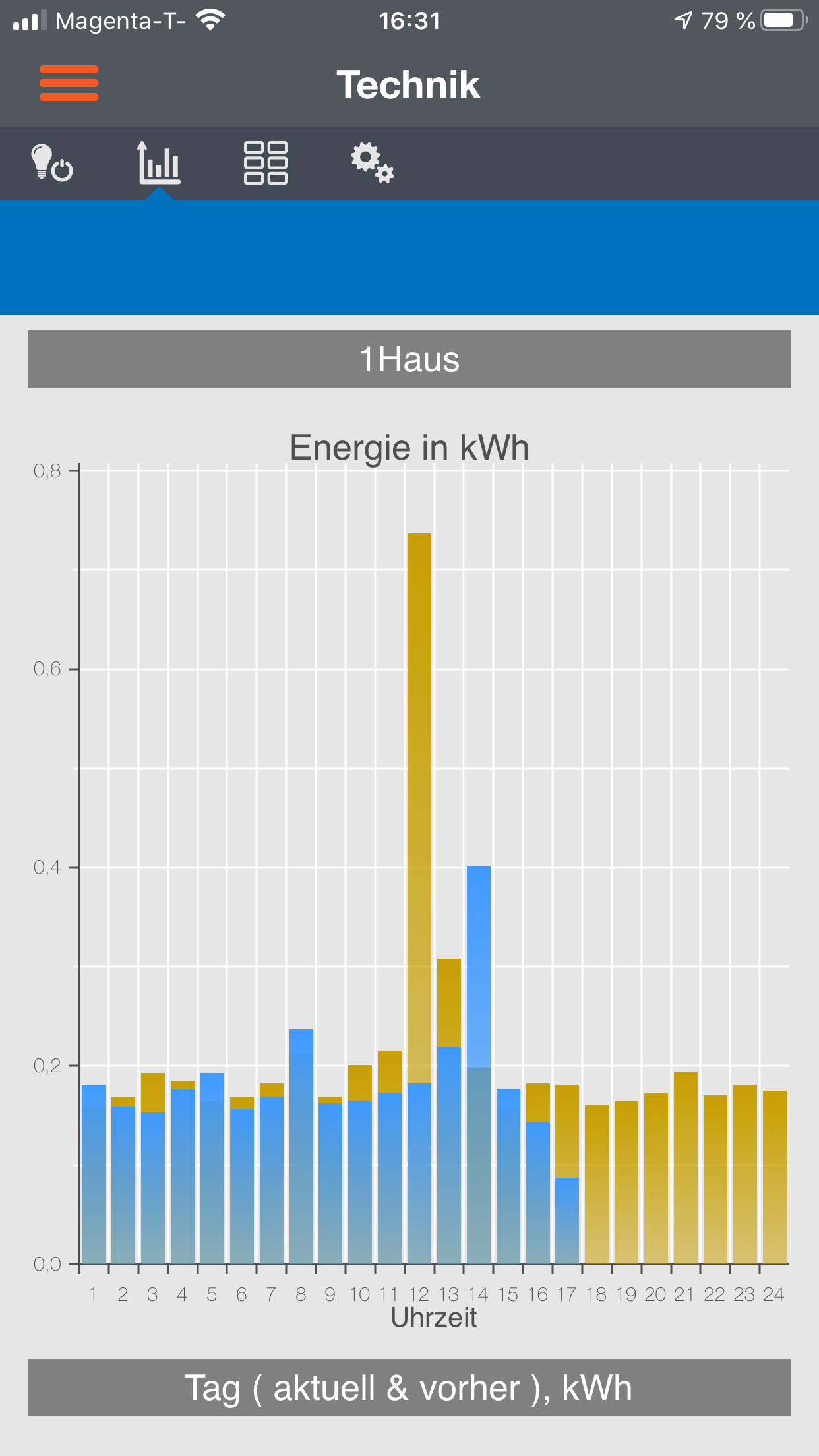819x1456 pixels.
Task: Select the bar chart statistics tab
Action: coord(159,163)
